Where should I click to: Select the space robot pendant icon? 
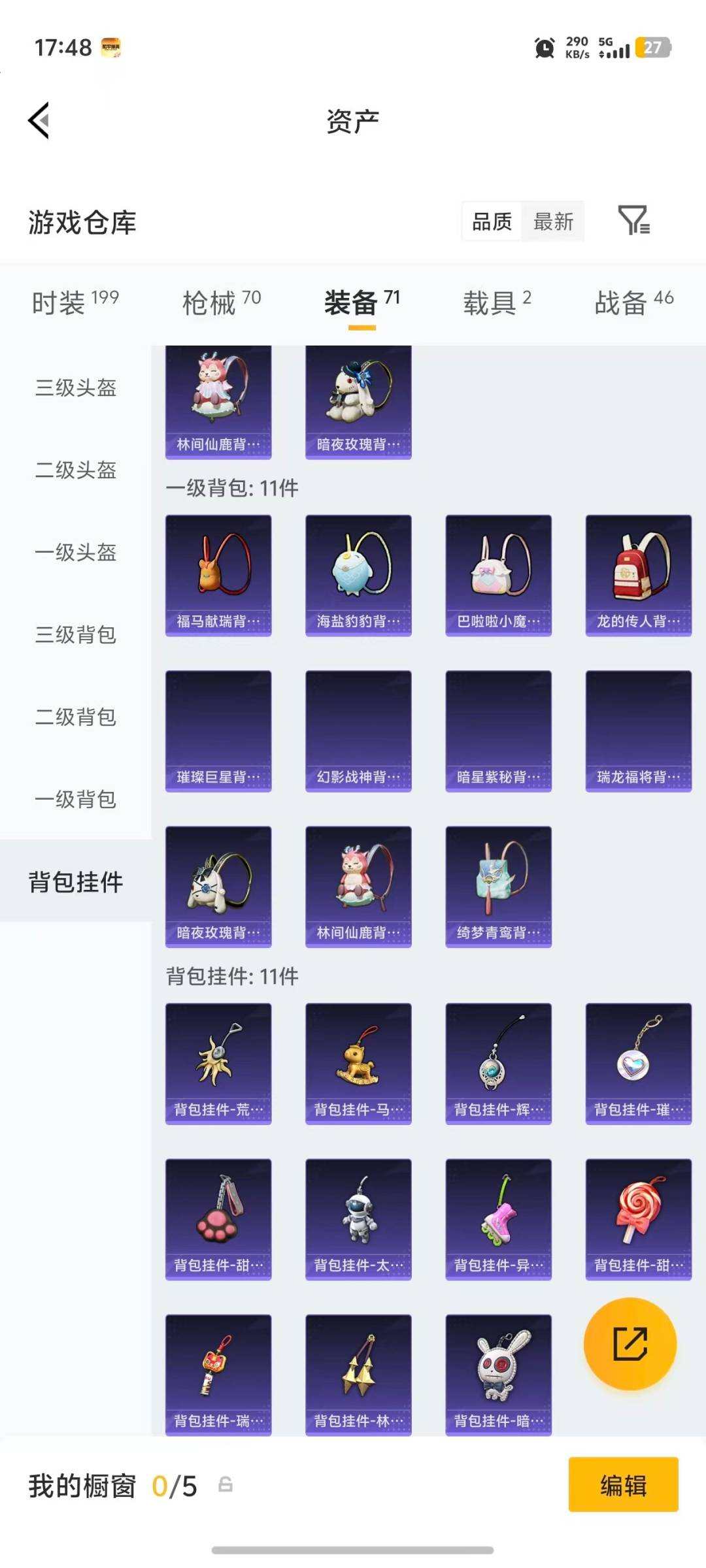click(x=358, y=1215)
